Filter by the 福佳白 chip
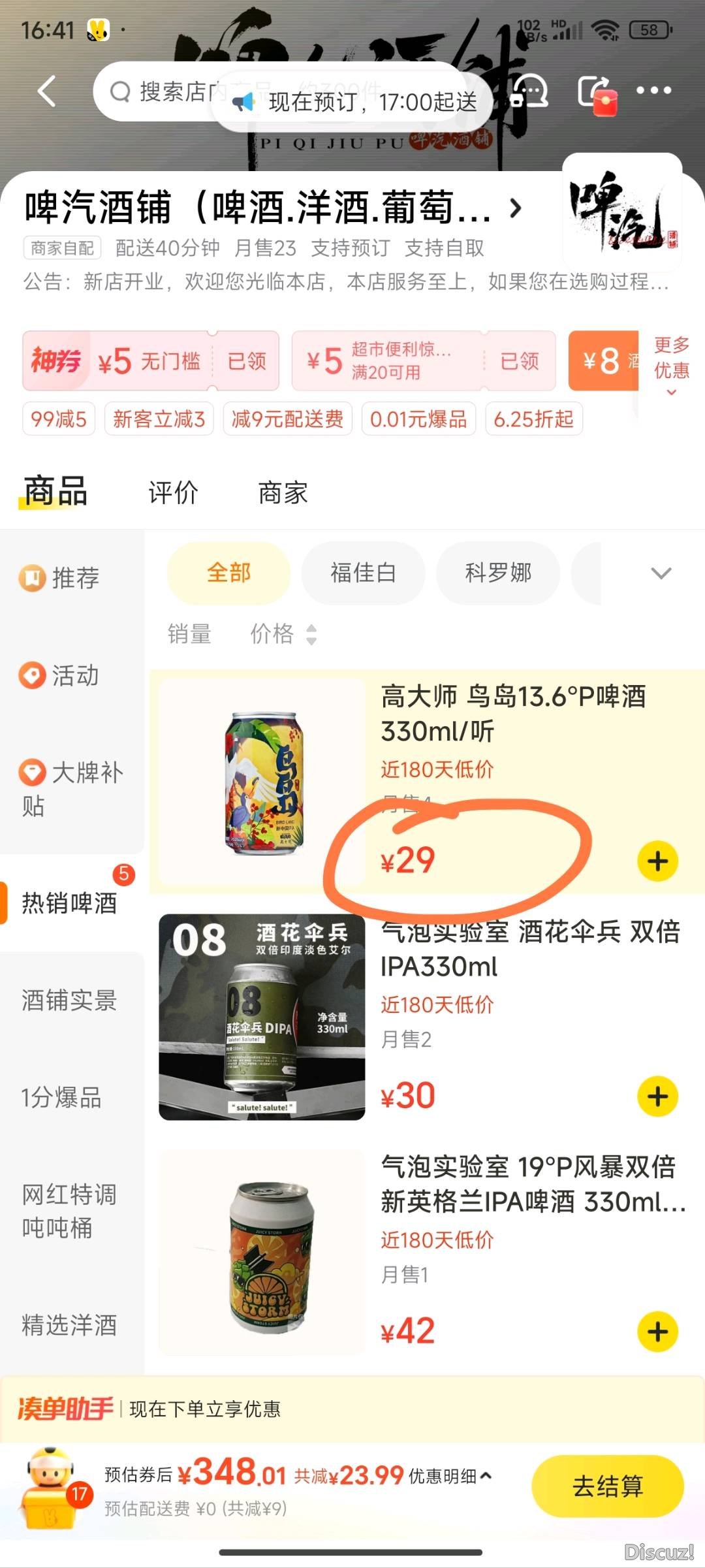705x1568 pixels. [x=363, y=573]
